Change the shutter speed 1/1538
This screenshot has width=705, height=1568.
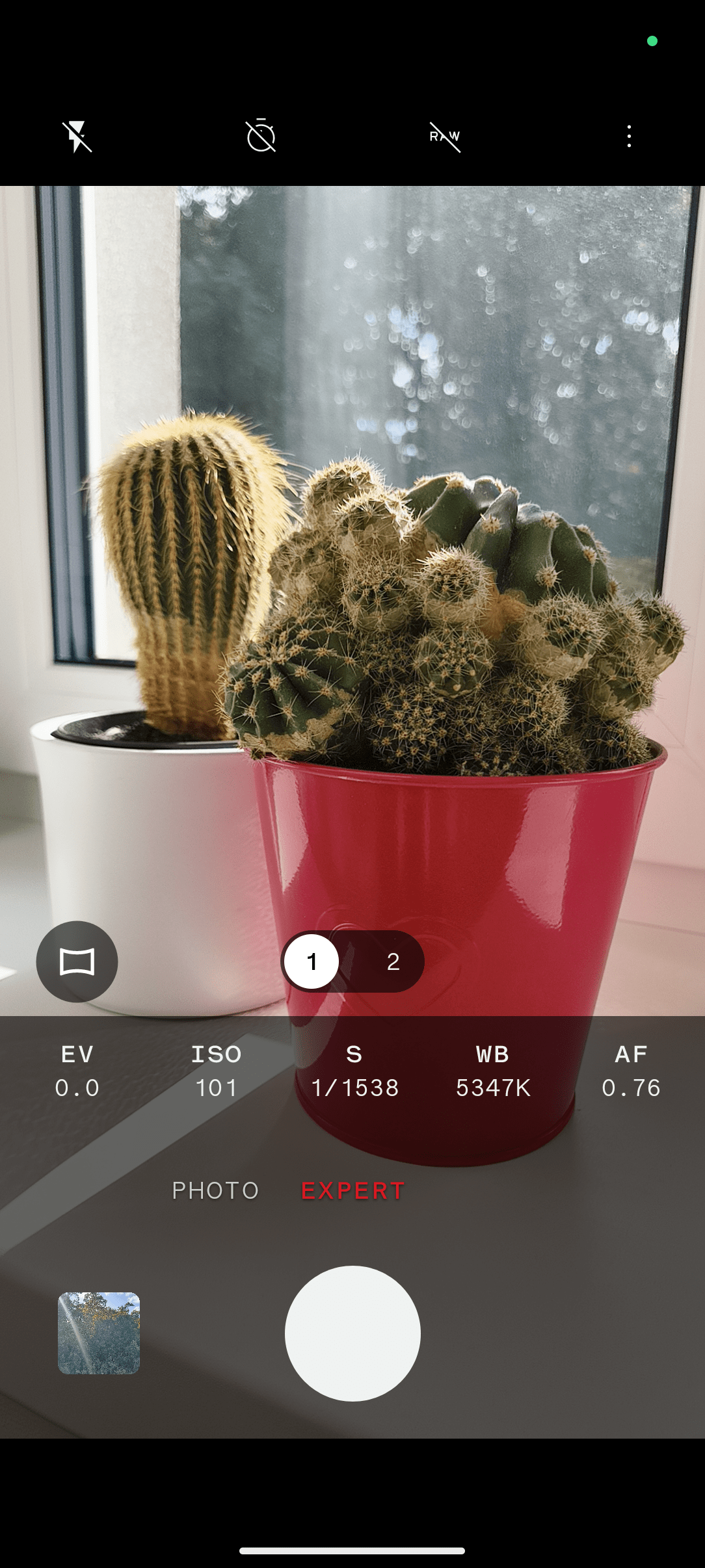(x=354, y=1071)
